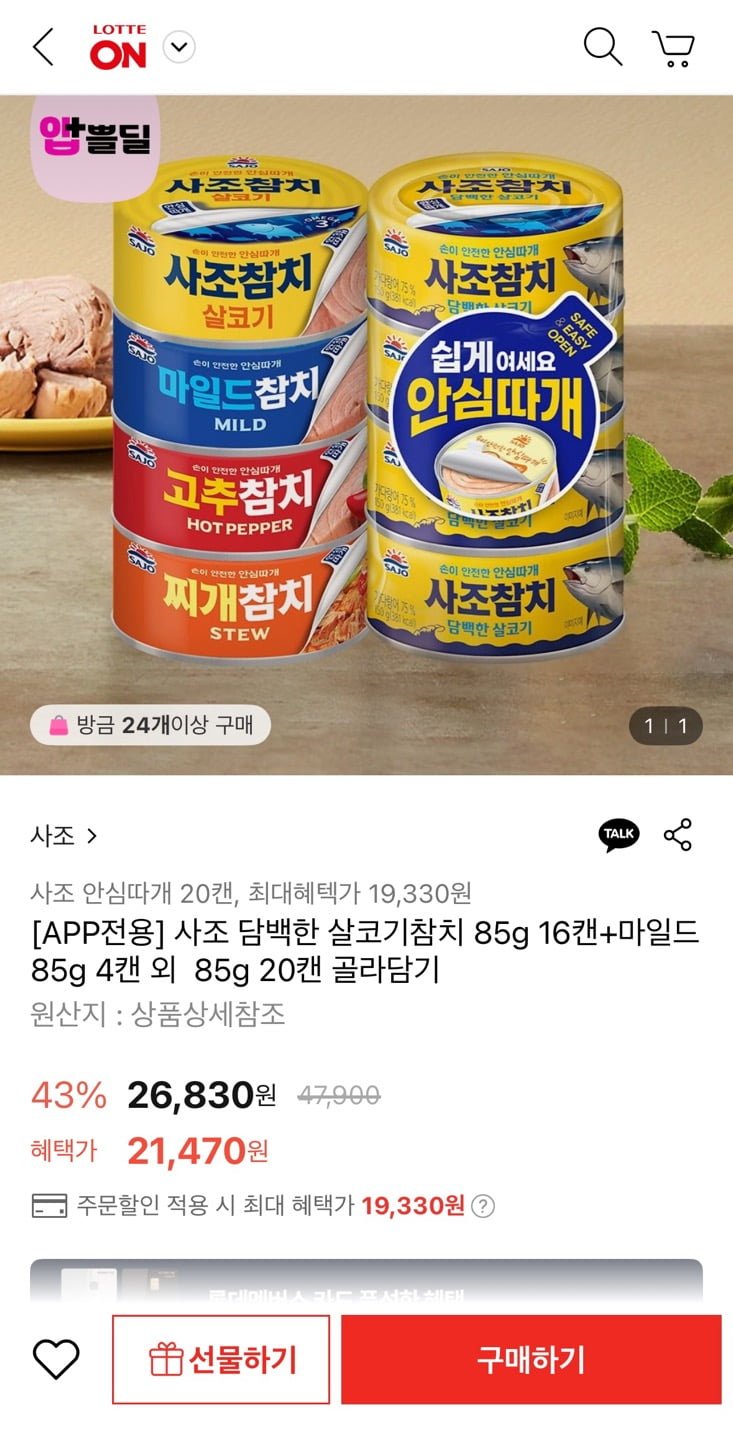This screenshot has height=1440, width=733.
Task: Expand the dropdown beside the Lotte ON logo
Action: click(x=179, y=47)
